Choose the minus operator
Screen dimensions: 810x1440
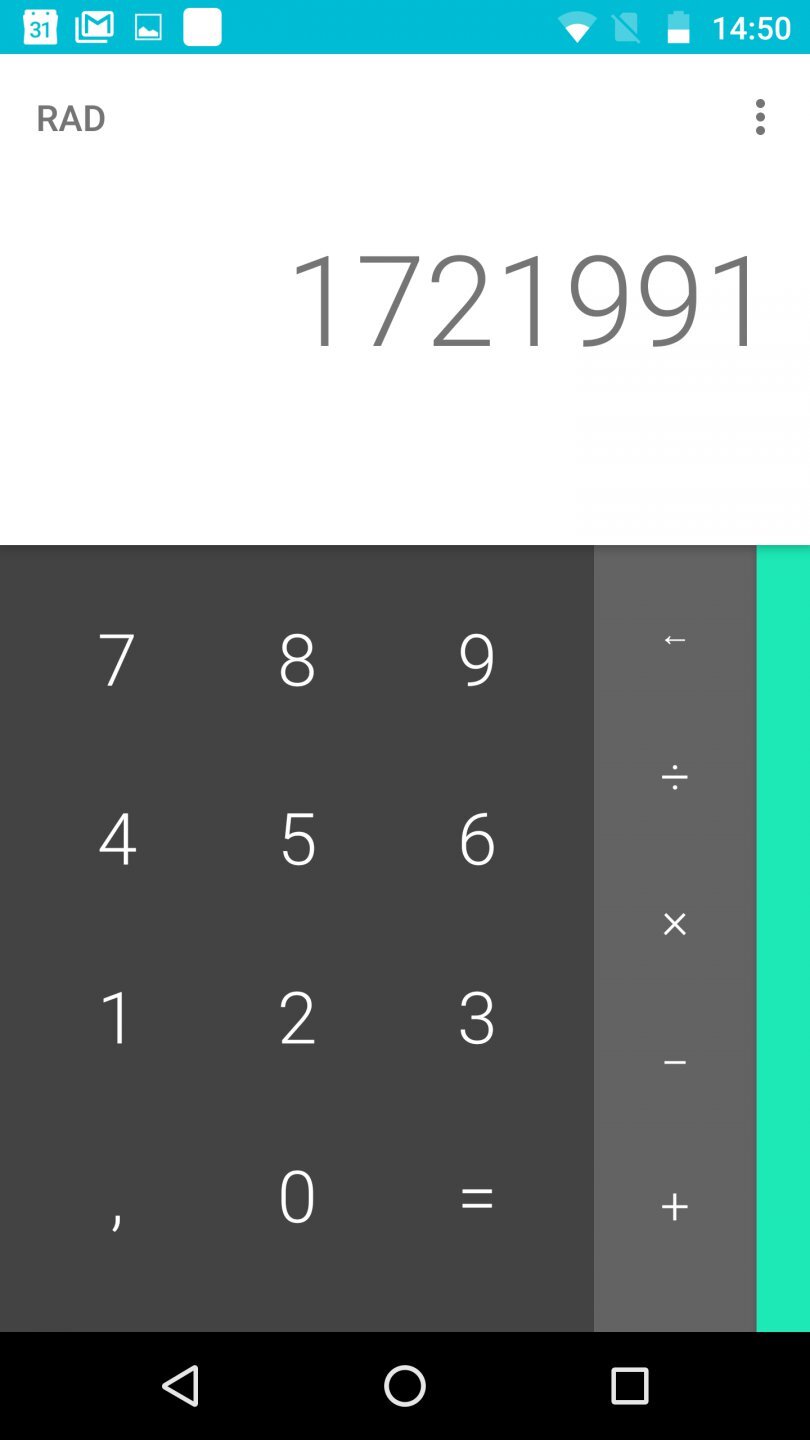[675, 1062]
